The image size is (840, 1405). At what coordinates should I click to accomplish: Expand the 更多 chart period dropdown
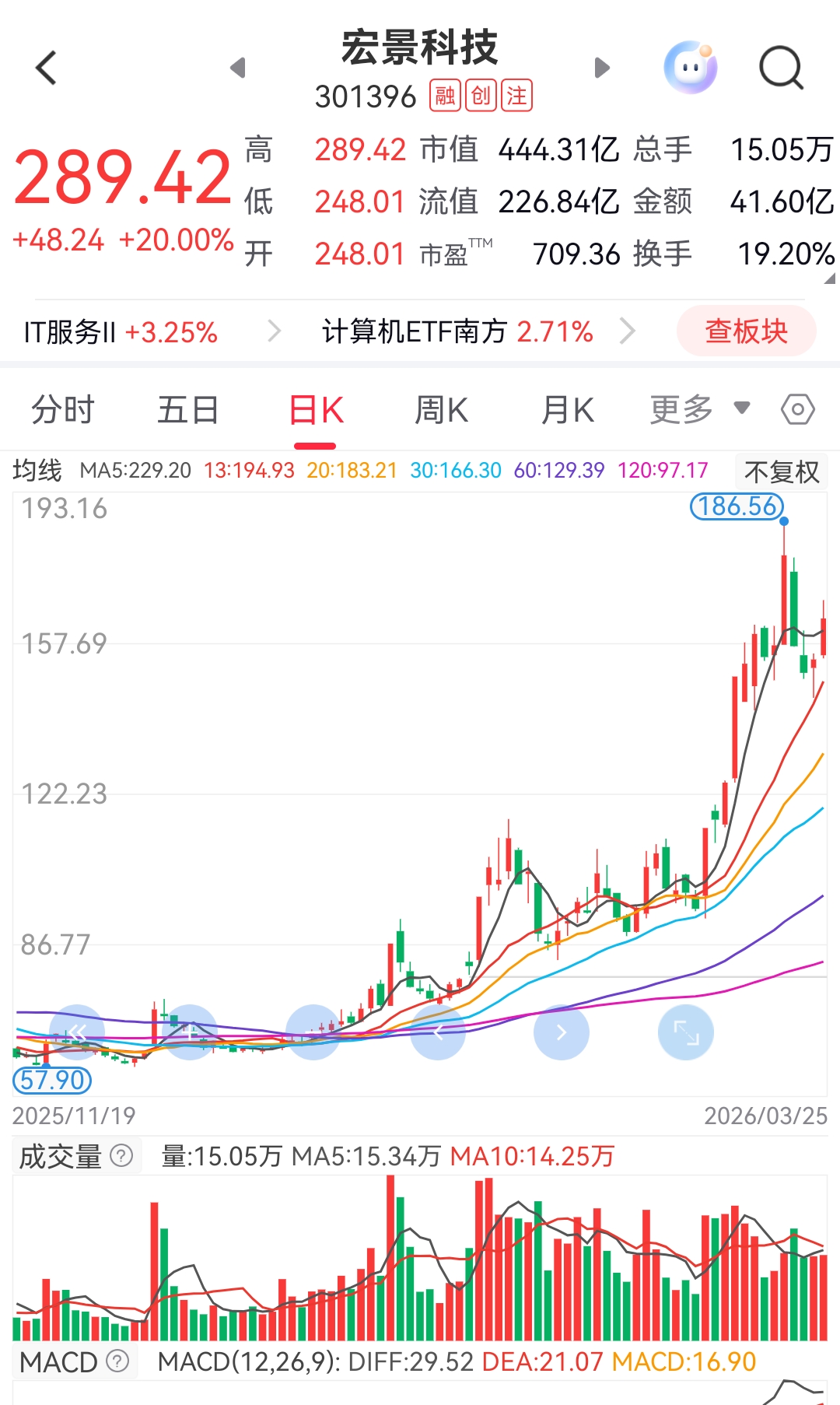tap(700, 409)
